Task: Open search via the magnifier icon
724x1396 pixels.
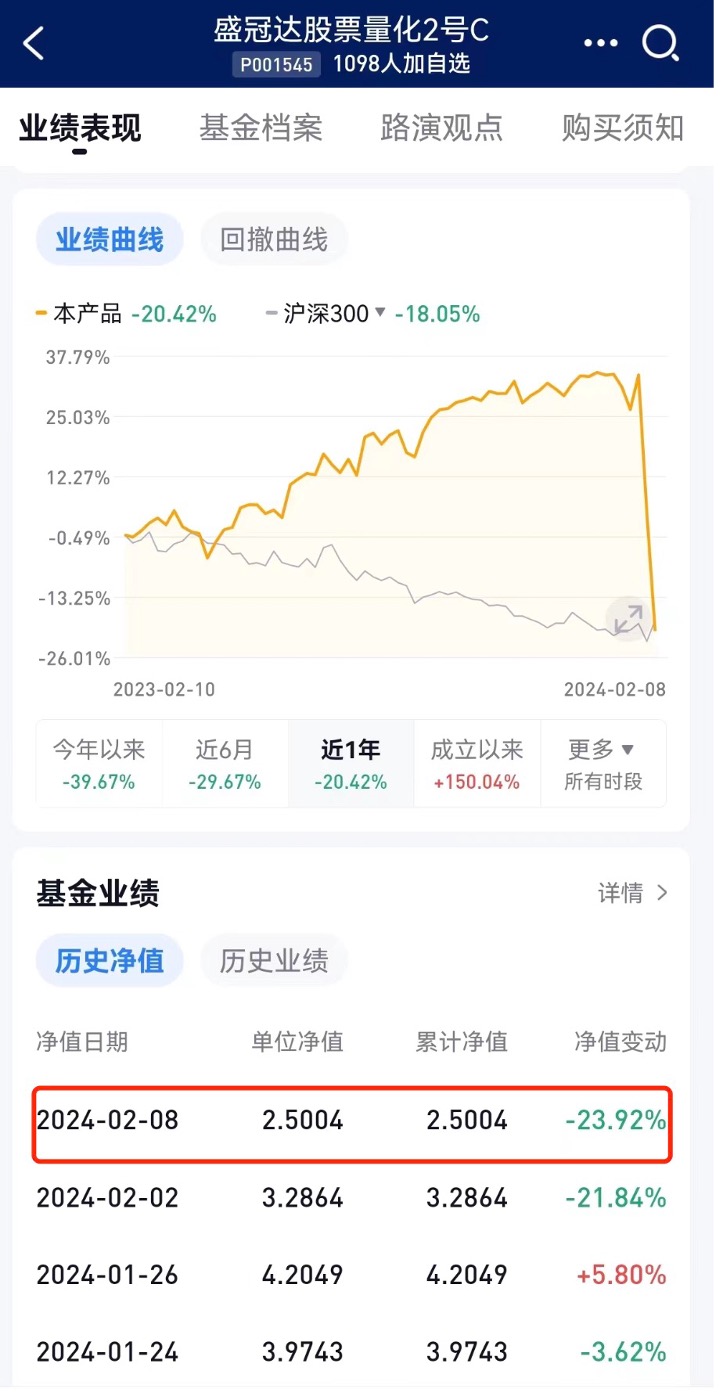Action: tap(661, 43)
